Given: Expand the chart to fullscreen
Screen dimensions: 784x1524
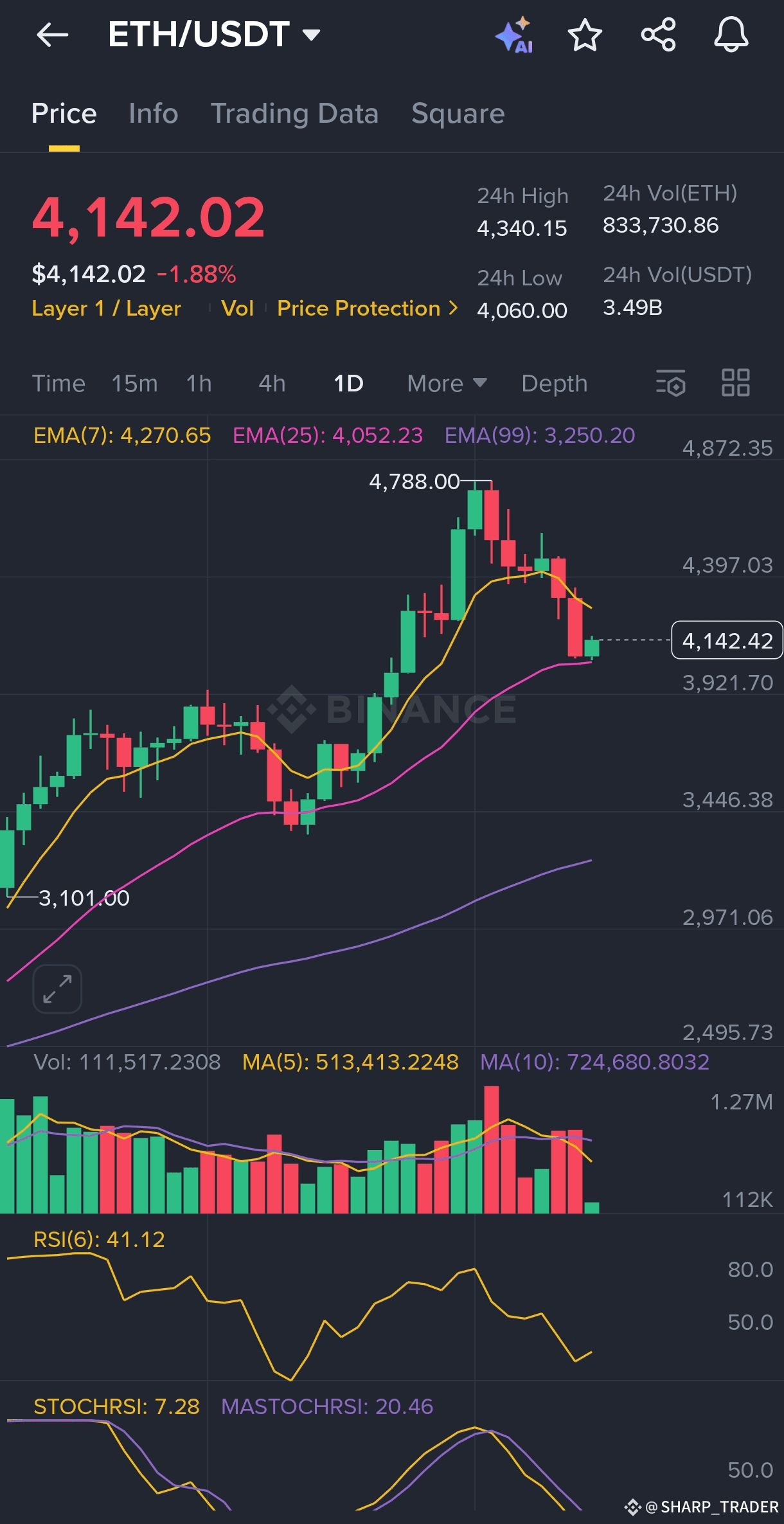Looking at the screenshot, I should pos(57,989).
